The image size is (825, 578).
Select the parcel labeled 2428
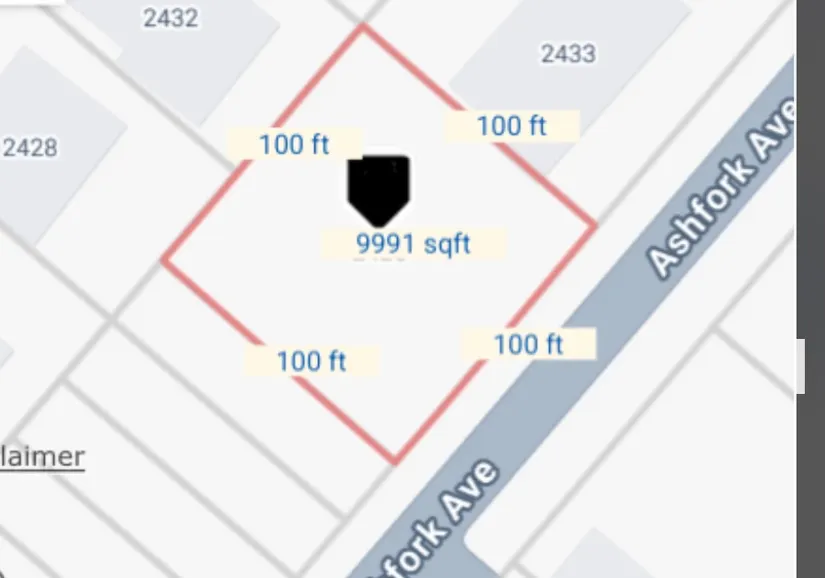click(30, 148)
